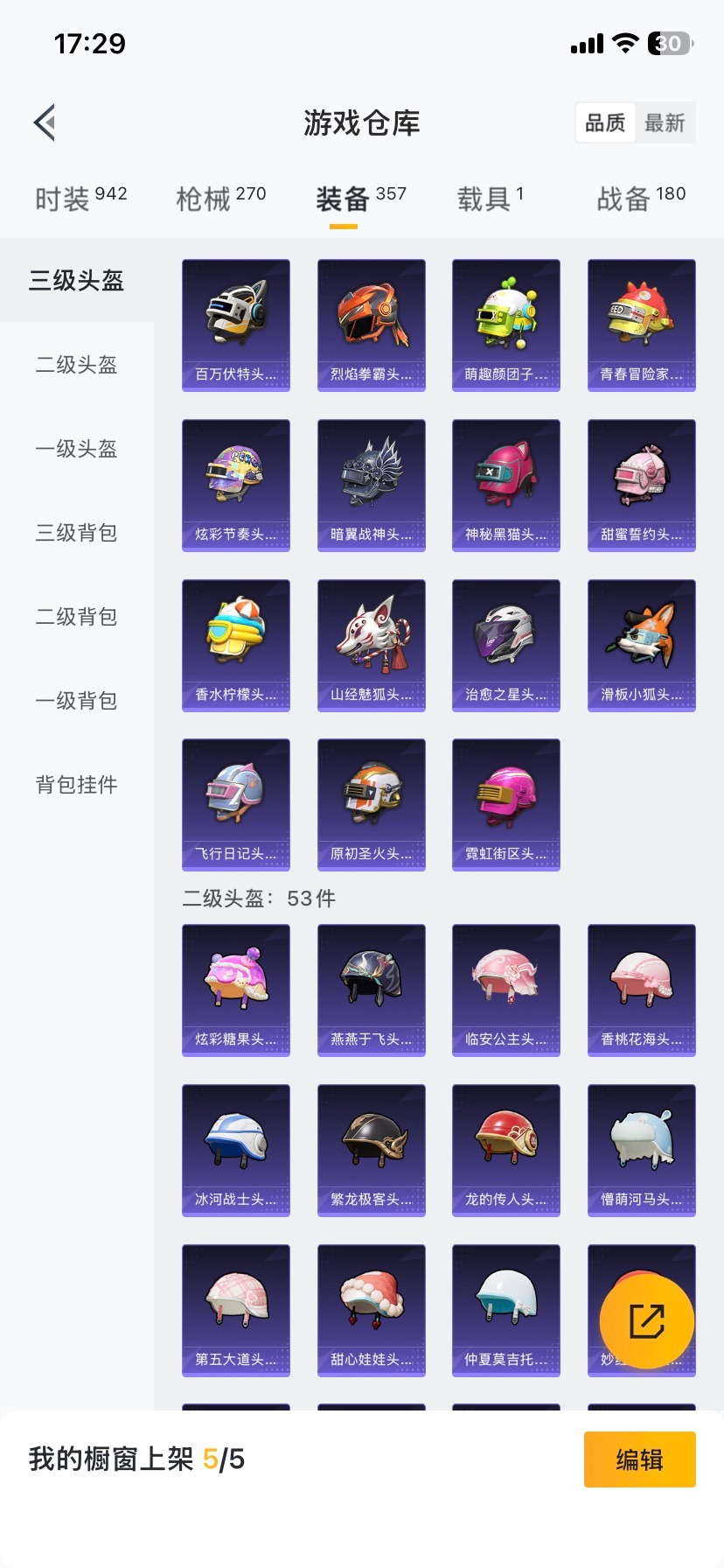Expand the 二级背包 category
Viewport: 724px width, 1568px height.
(x=75, y=617)
